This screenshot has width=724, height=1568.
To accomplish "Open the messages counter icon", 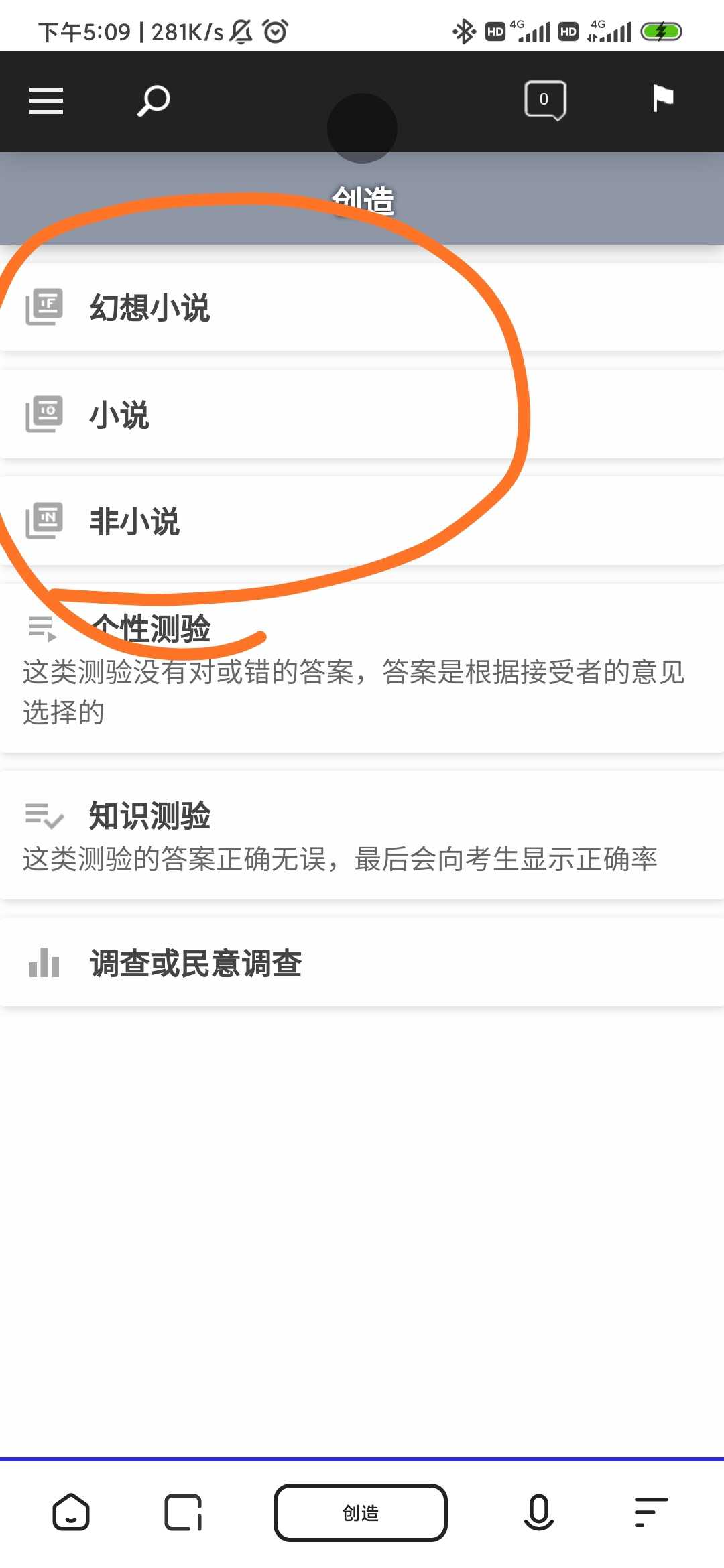I will point(544,101).
